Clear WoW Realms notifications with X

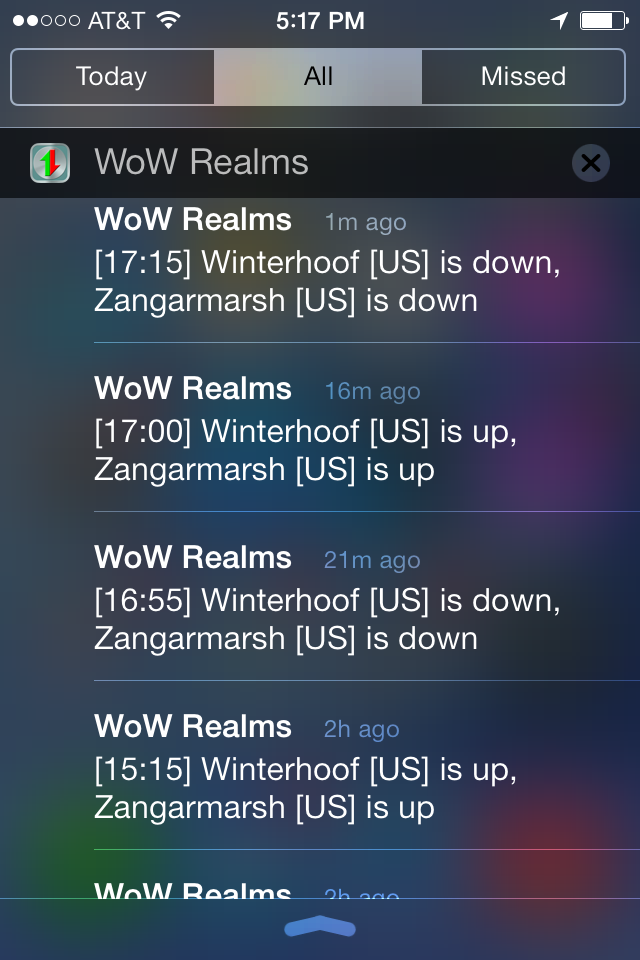[x=591, y=163]
